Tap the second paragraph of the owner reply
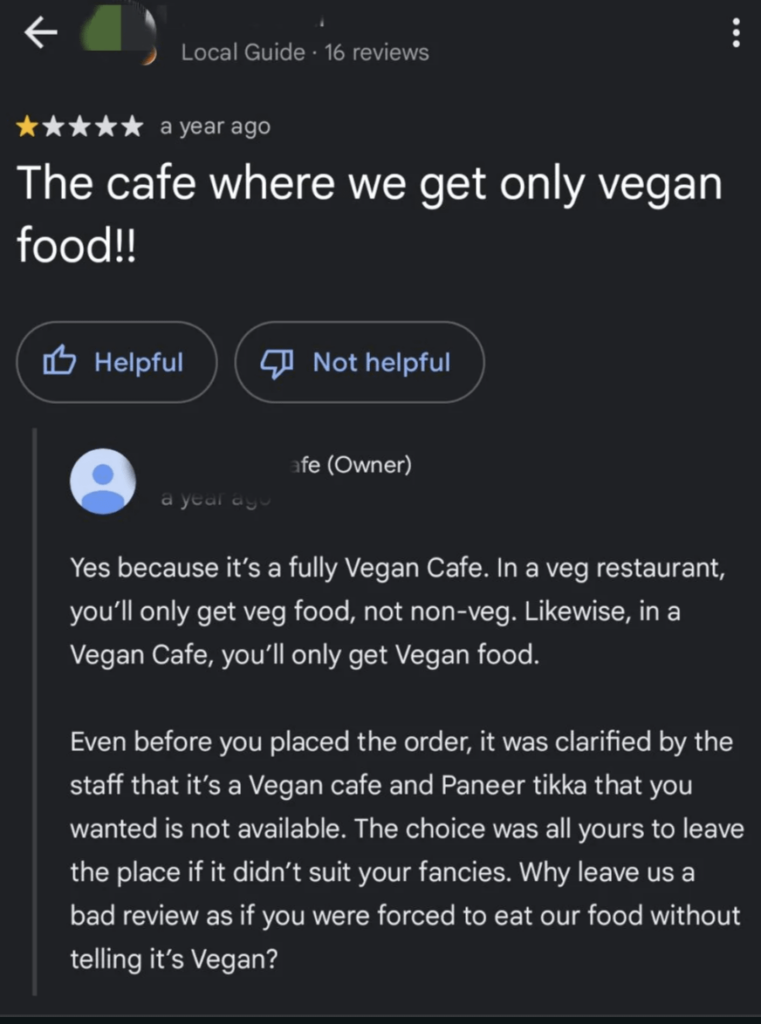761x1024 pixels. 400,850
